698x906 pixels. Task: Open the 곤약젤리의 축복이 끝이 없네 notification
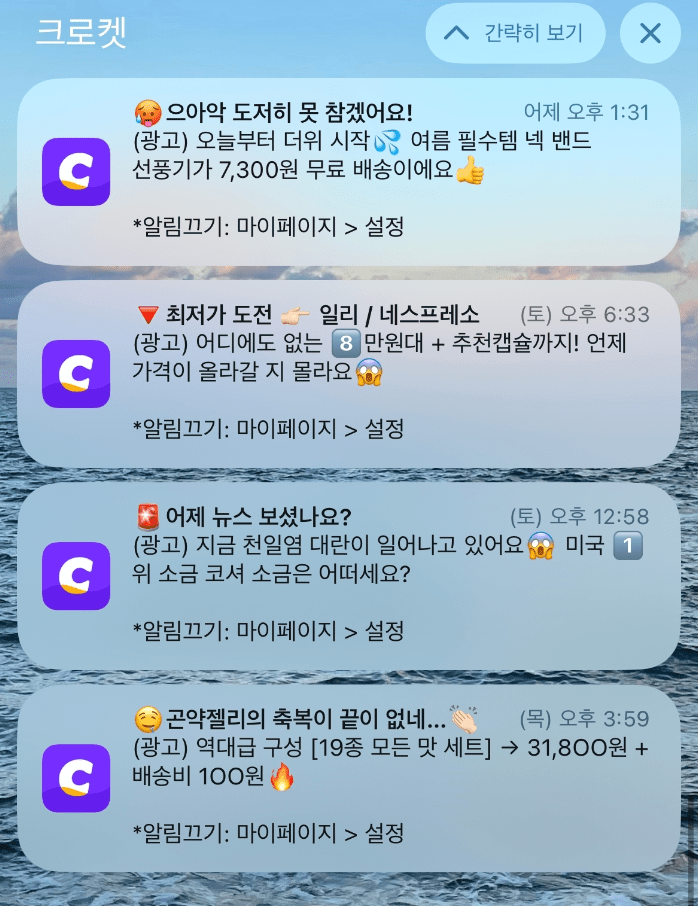[x=349, y=777]
